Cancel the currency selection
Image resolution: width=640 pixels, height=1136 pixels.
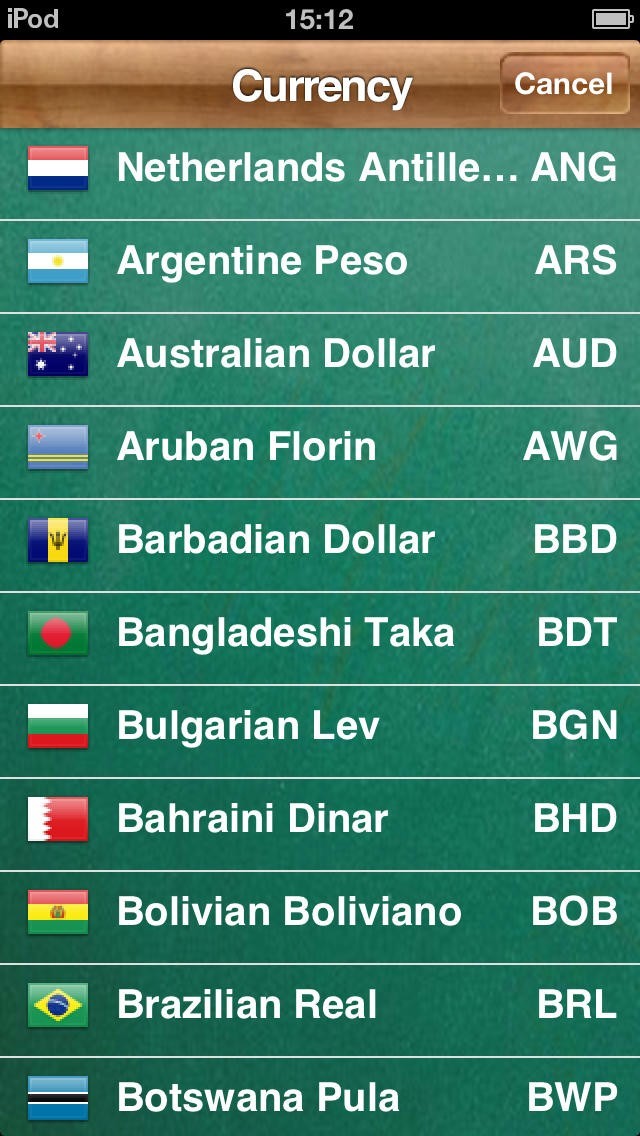click(x=562, y=84)
